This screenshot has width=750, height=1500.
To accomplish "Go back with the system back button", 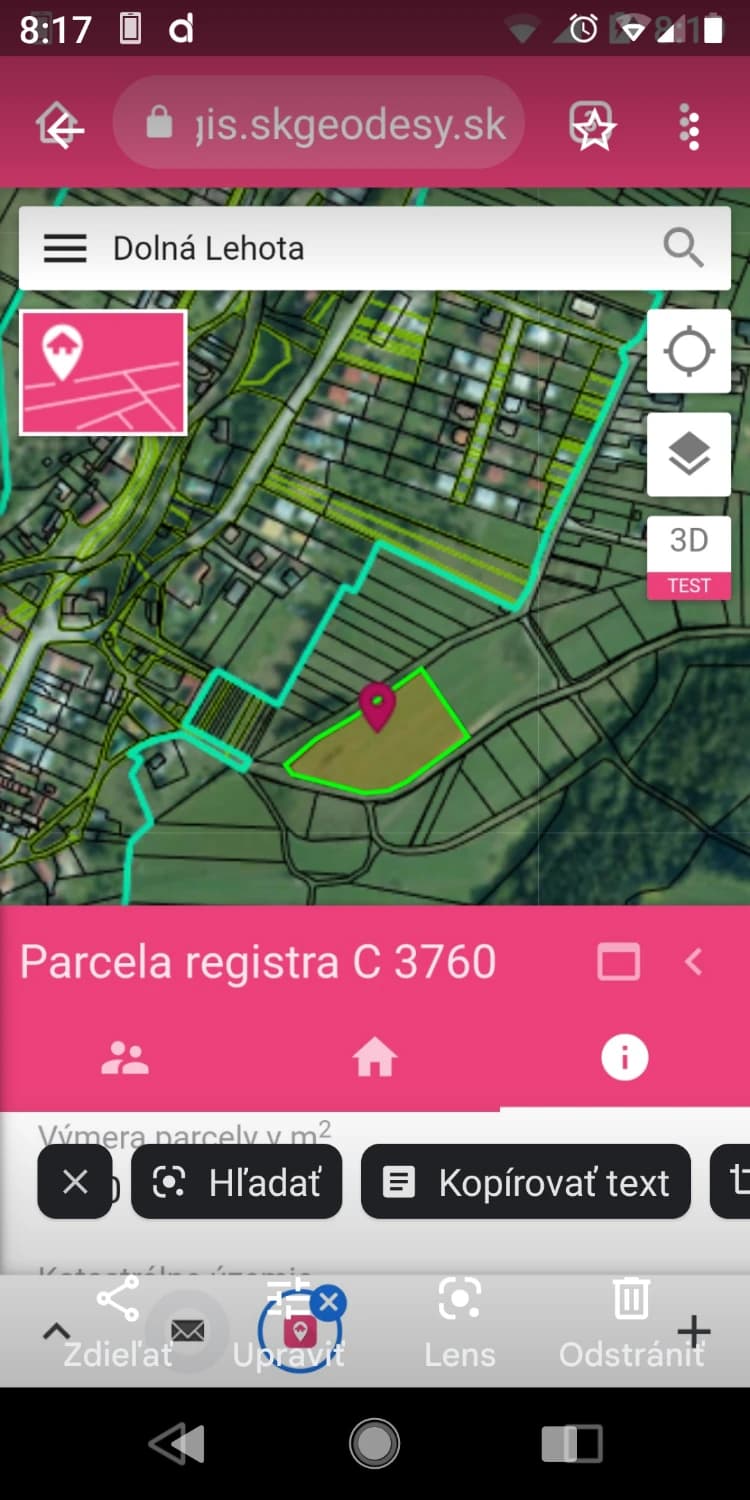I will tap(177, 1443).
